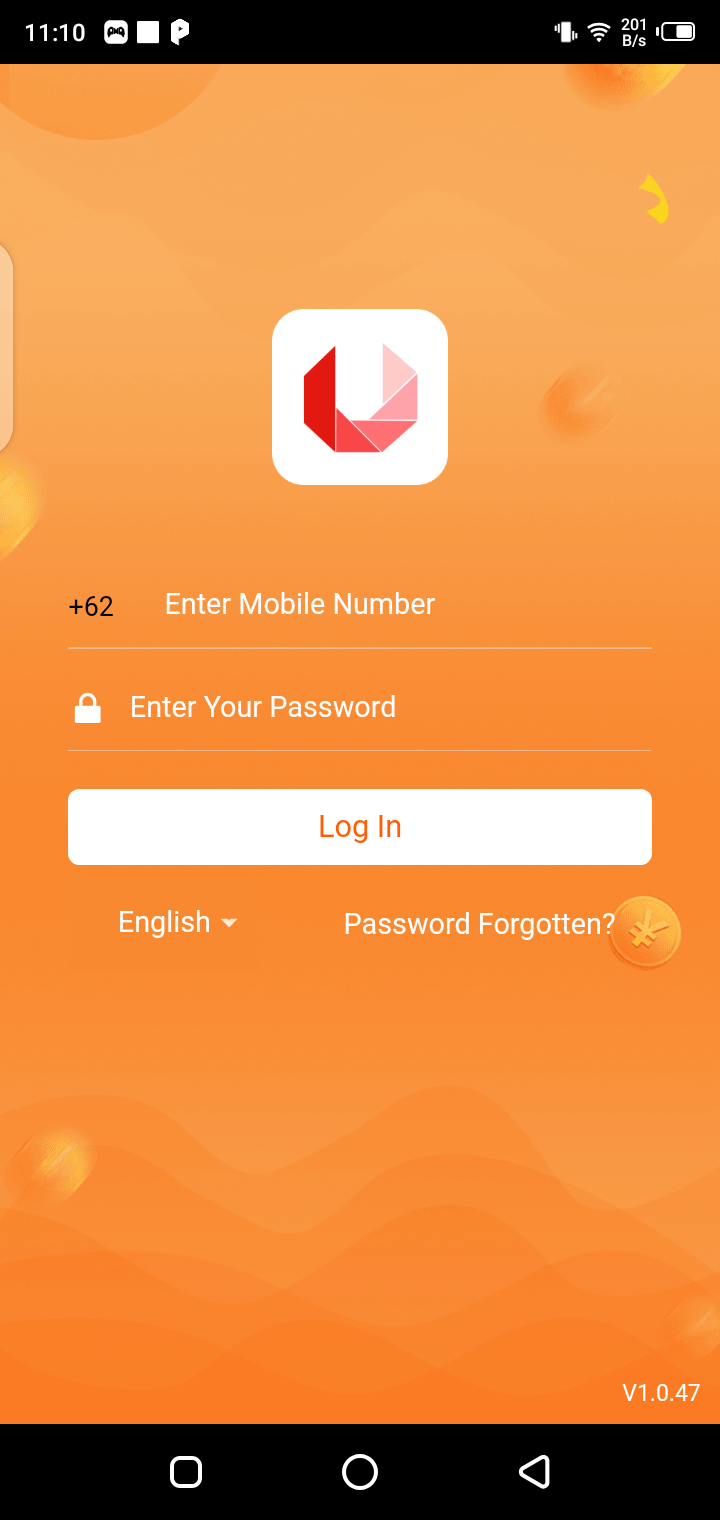Open the Password Forgotten link
Screen dimensions: 720x1520
tap(478, 924)
